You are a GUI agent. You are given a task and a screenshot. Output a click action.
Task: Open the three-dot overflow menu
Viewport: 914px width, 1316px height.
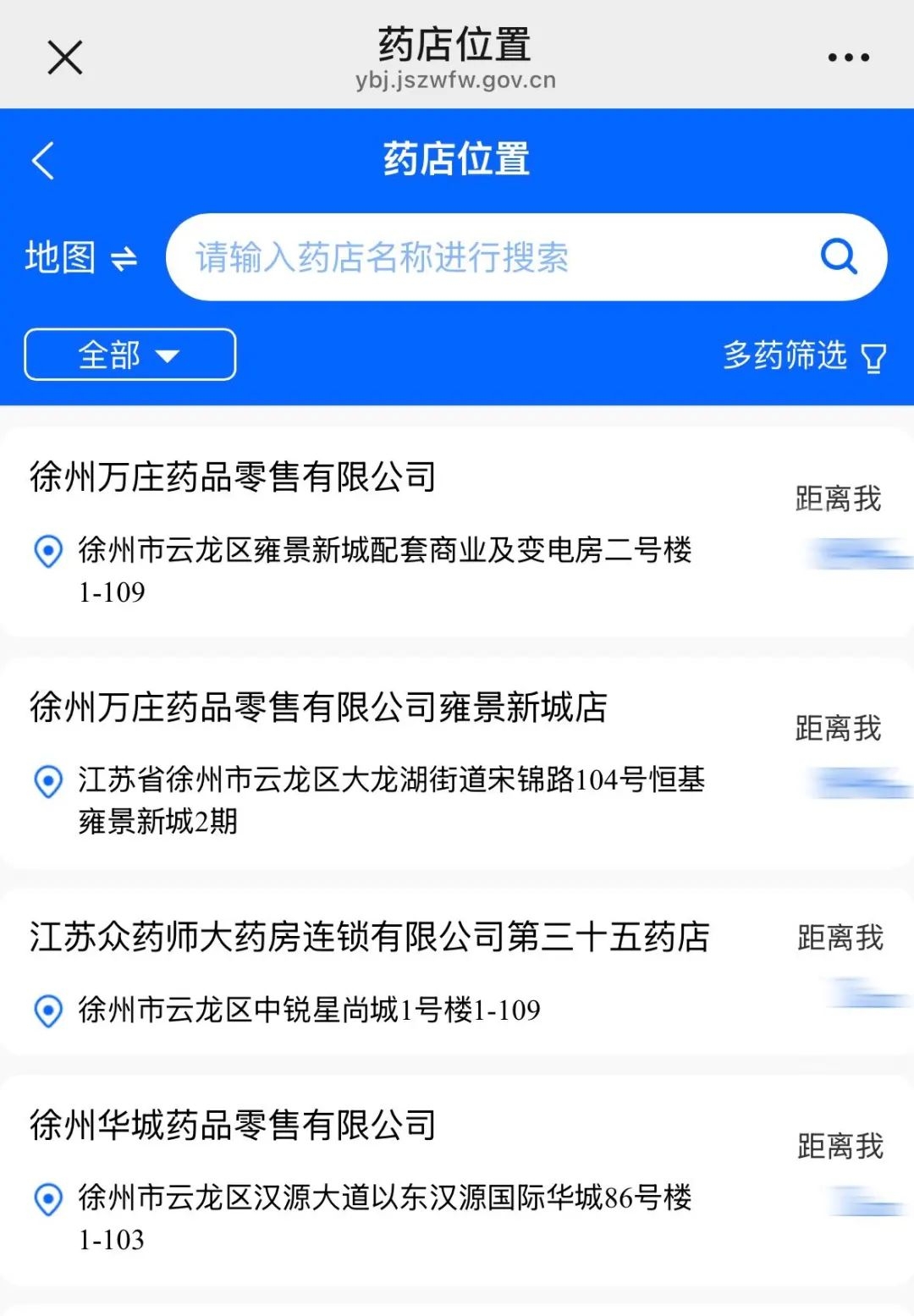848,58
